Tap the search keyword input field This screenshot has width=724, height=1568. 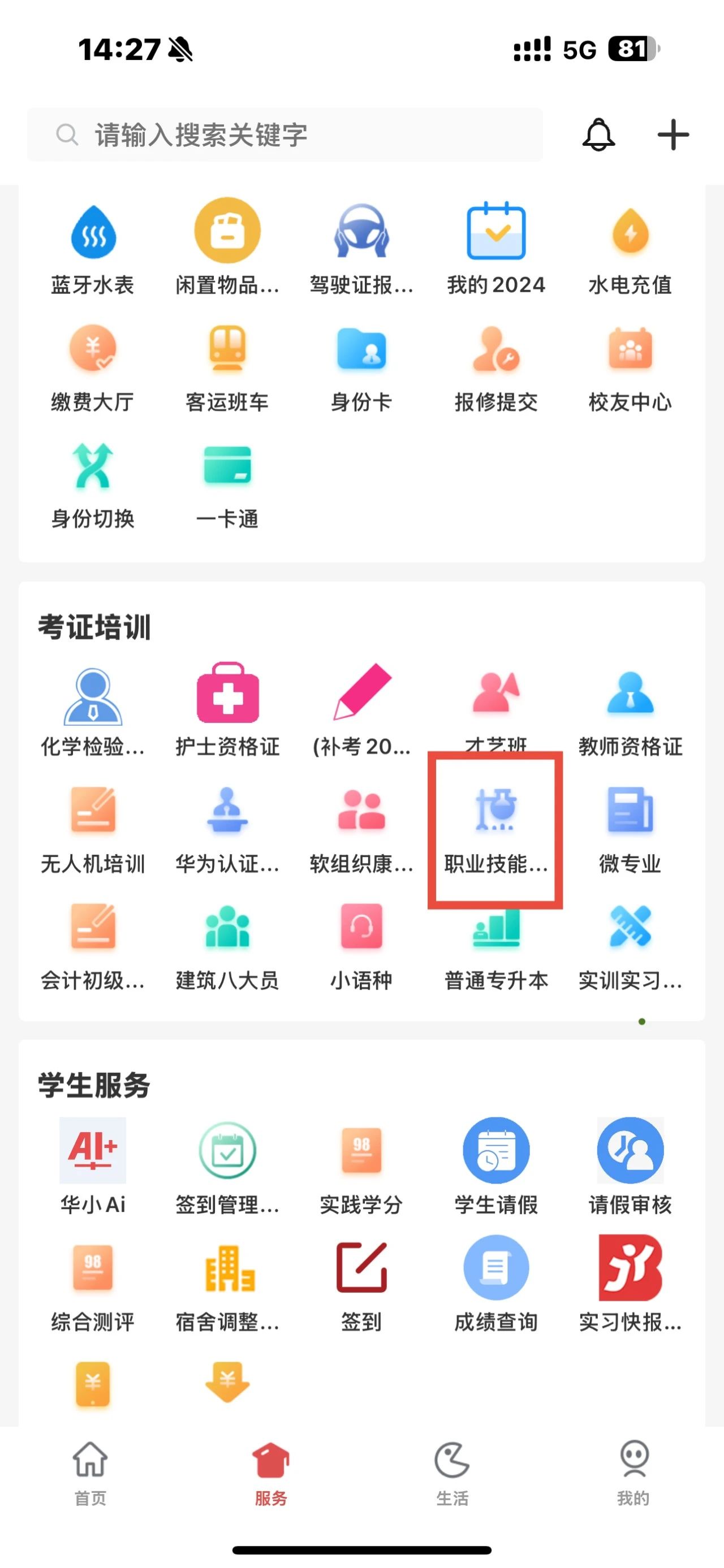285,135
